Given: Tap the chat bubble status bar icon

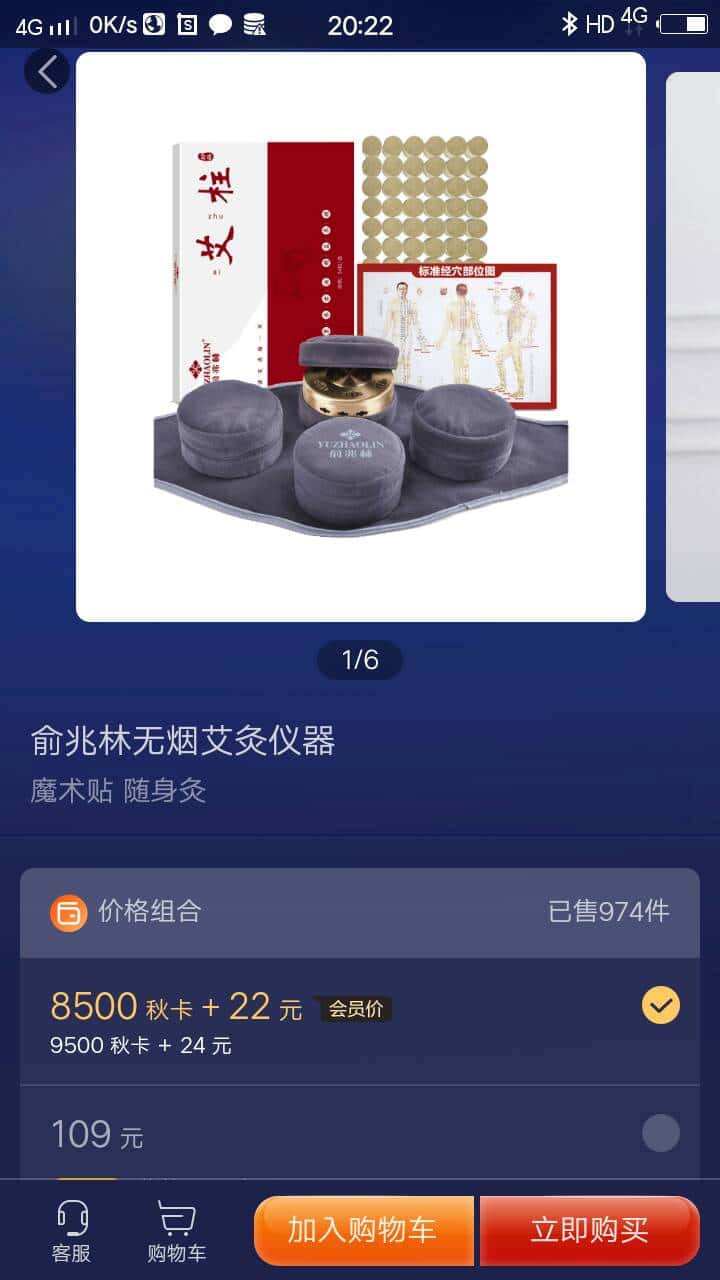Looking at the screenshot, I should coord(222,27).
